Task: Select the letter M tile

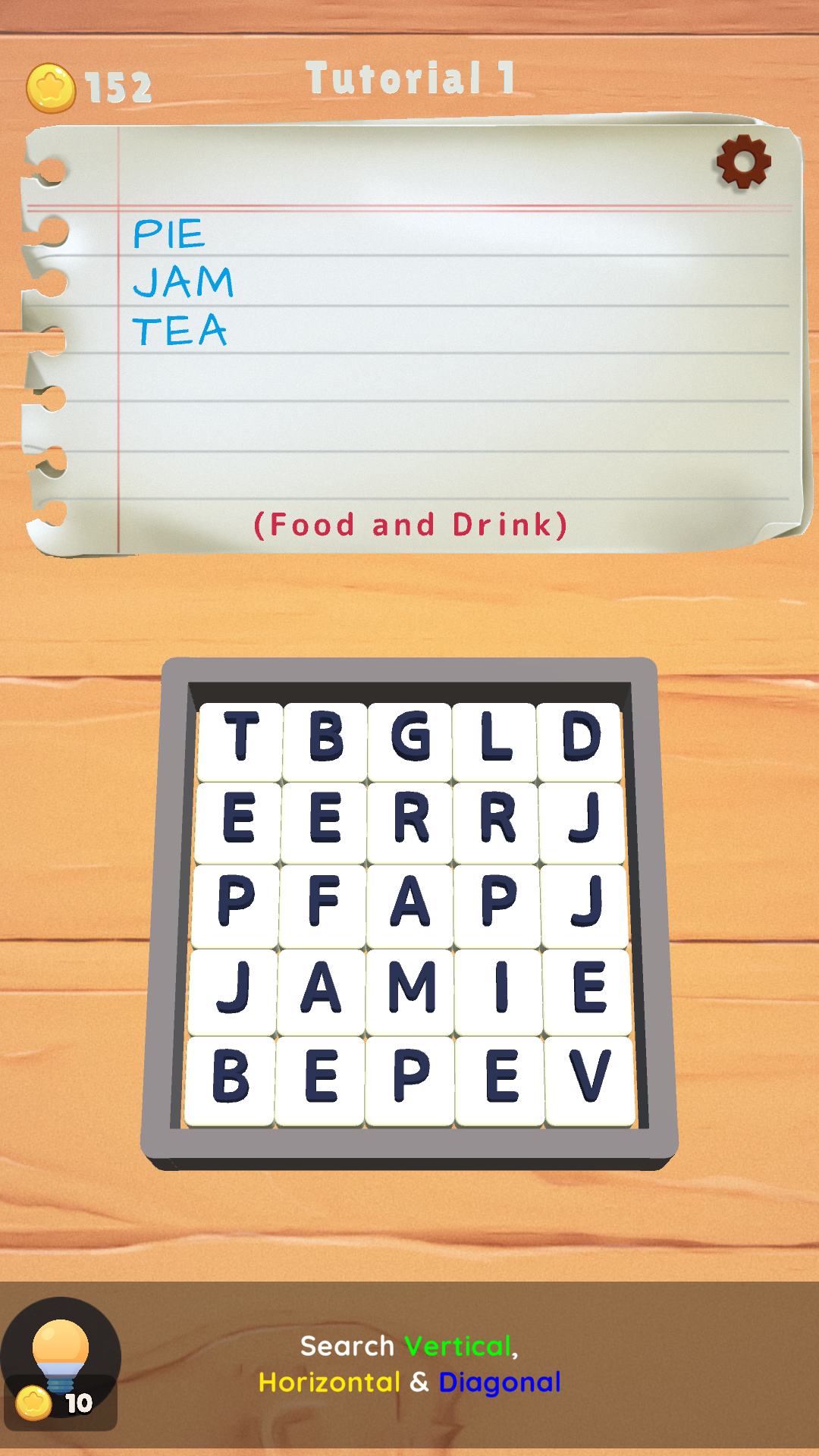Action: point(411,990)
